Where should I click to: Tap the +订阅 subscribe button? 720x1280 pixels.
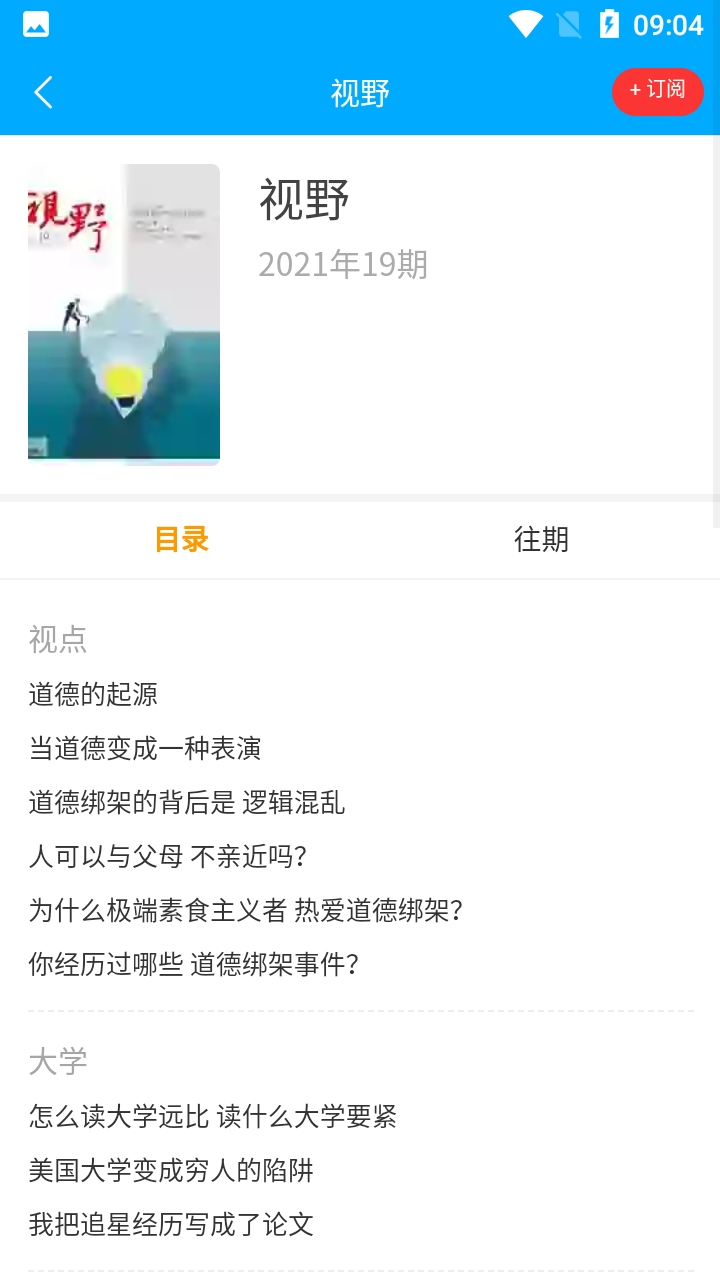[x=657, y=91]
